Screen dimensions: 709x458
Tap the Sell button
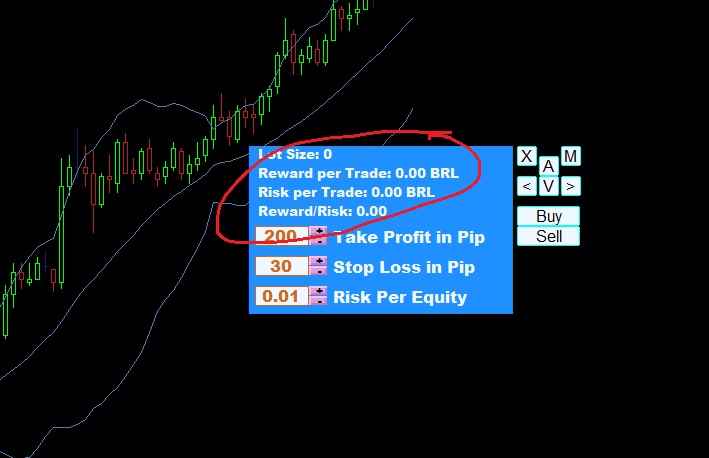[x=548, y=236]
